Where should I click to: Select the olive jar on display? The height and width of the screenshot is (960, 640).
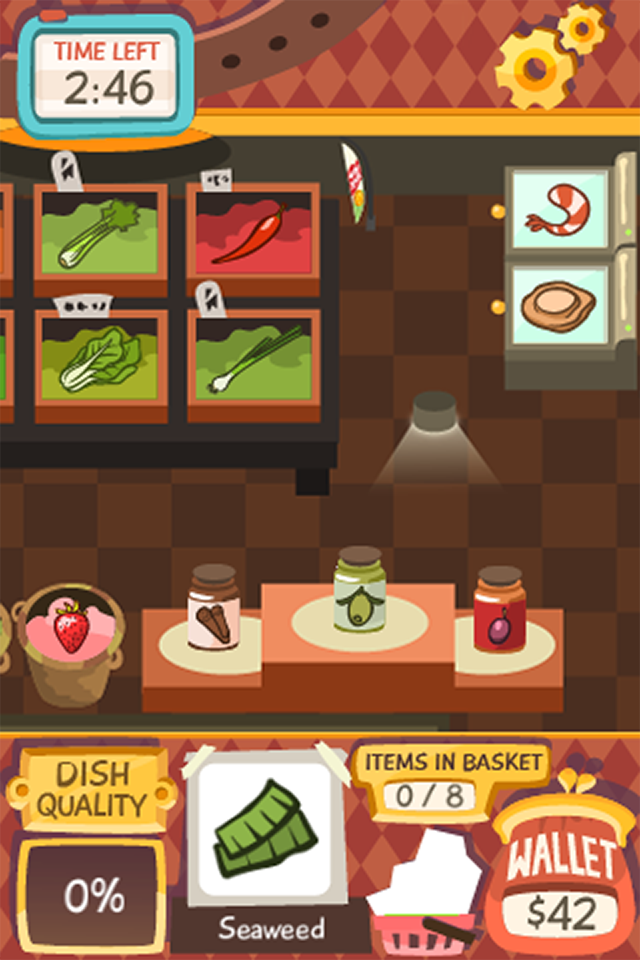tap(360, 592)
